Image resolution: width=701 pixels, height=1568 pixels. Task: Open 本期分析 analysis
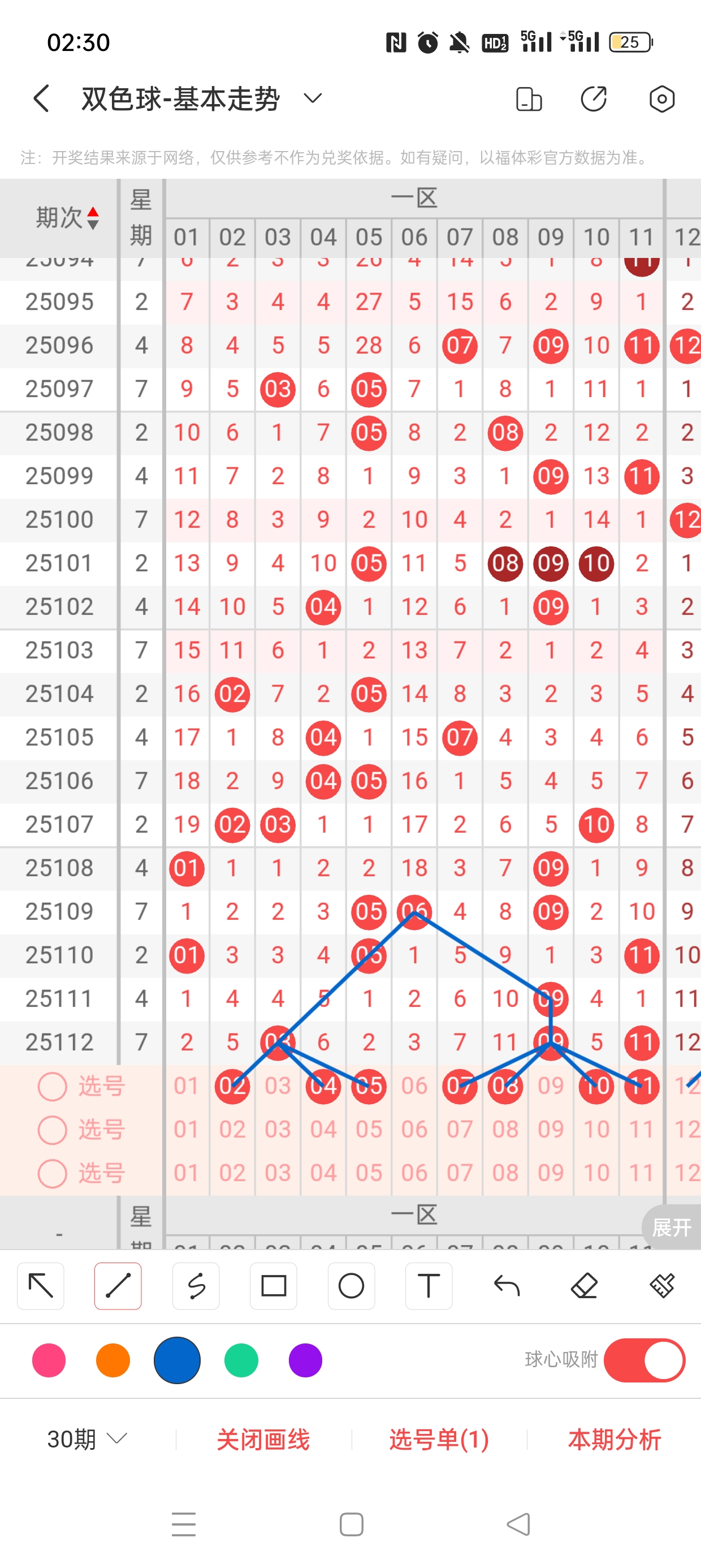click(614, 1439)
